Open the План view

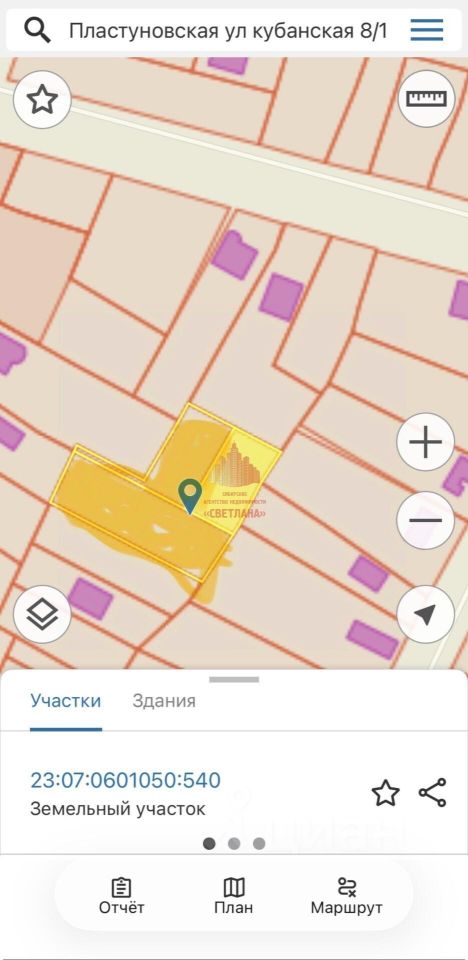(233, 896)
